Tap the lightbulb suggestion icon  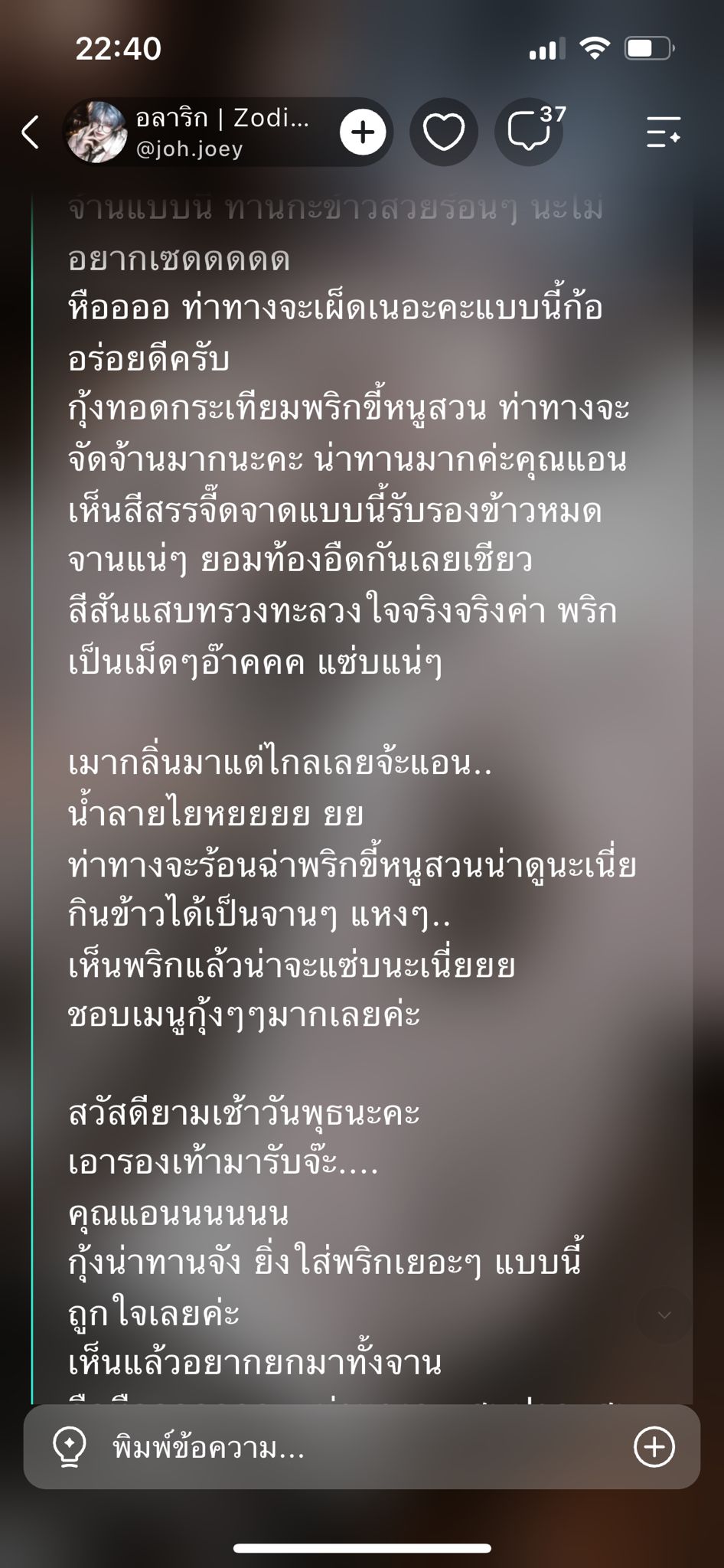click(69, 1449)
